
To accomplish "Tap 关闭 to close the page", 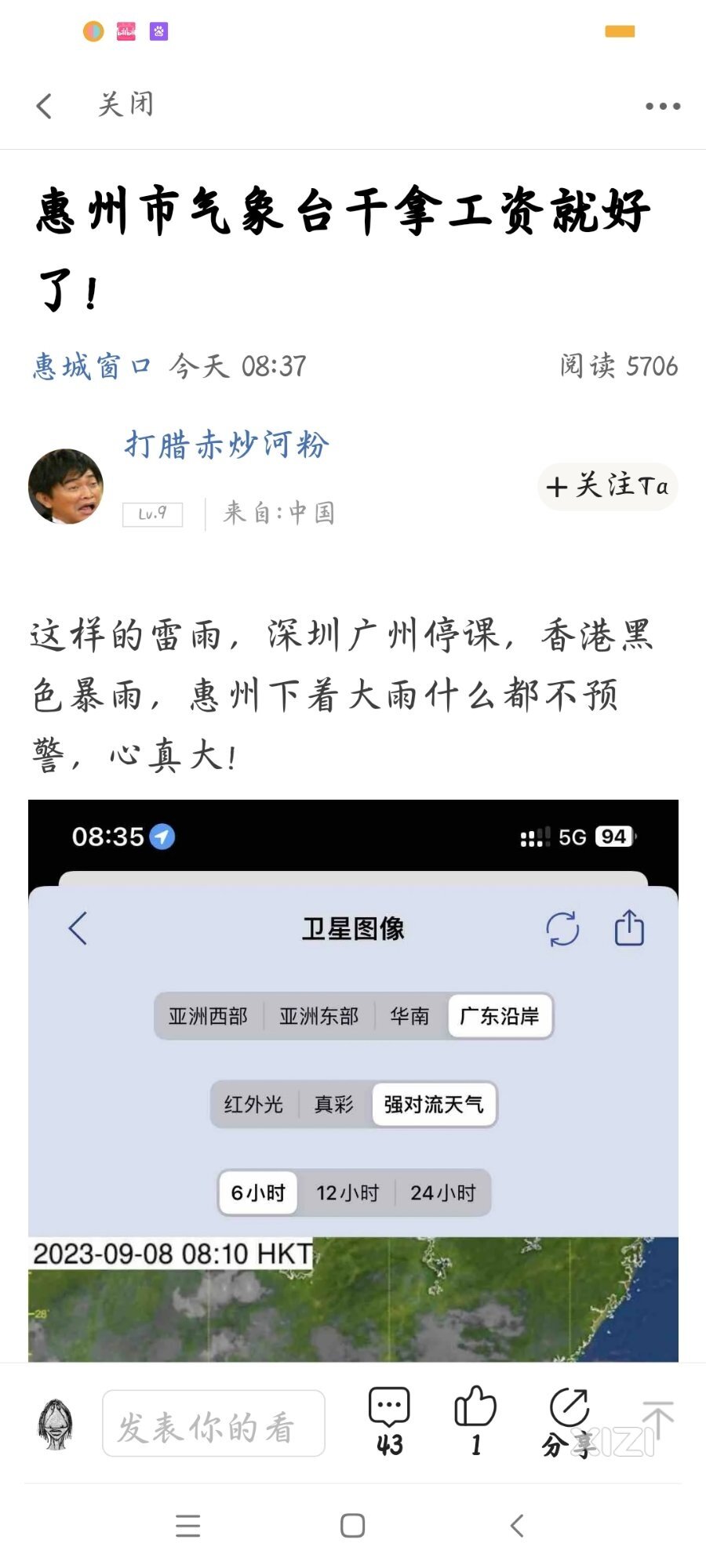I will tap(126, 104).
